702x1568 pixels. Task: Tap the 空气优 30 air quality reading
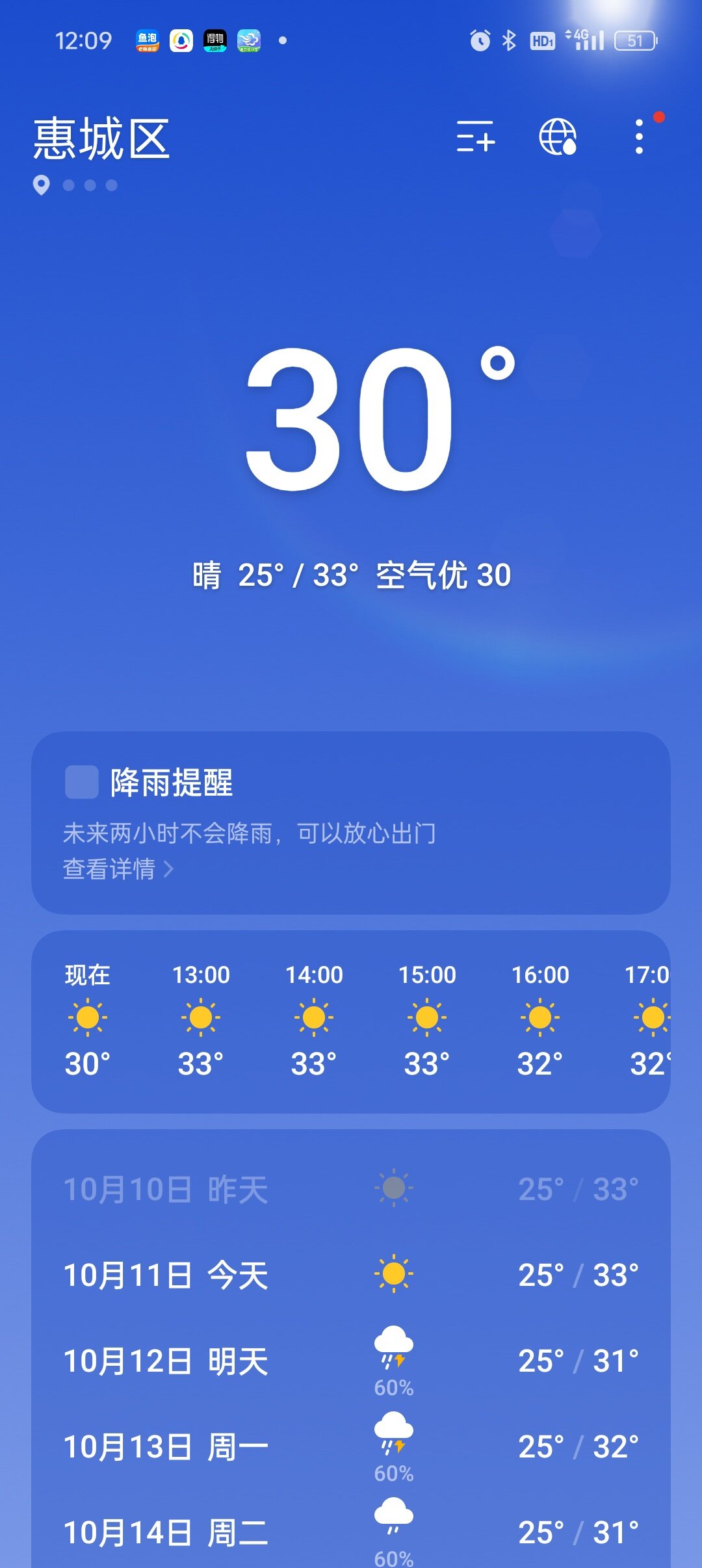pos(443,575)
